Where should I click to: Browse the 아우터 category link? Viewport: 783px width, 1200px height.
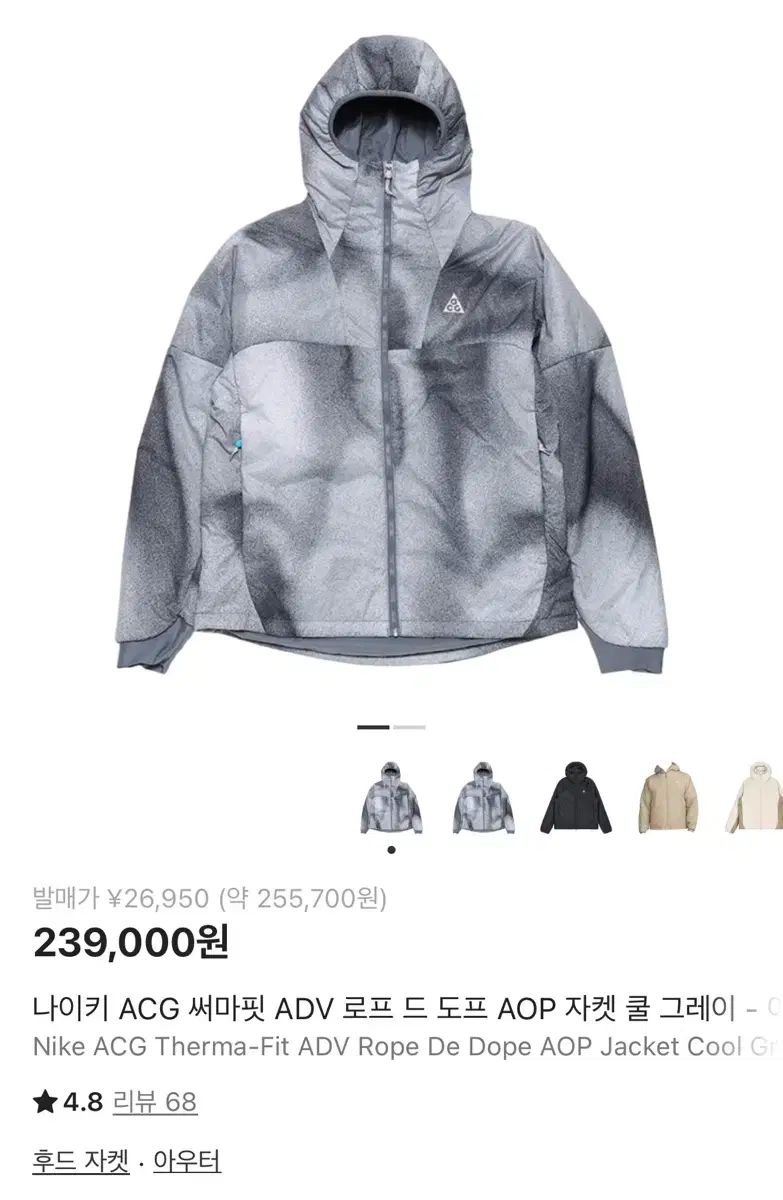188,1161
